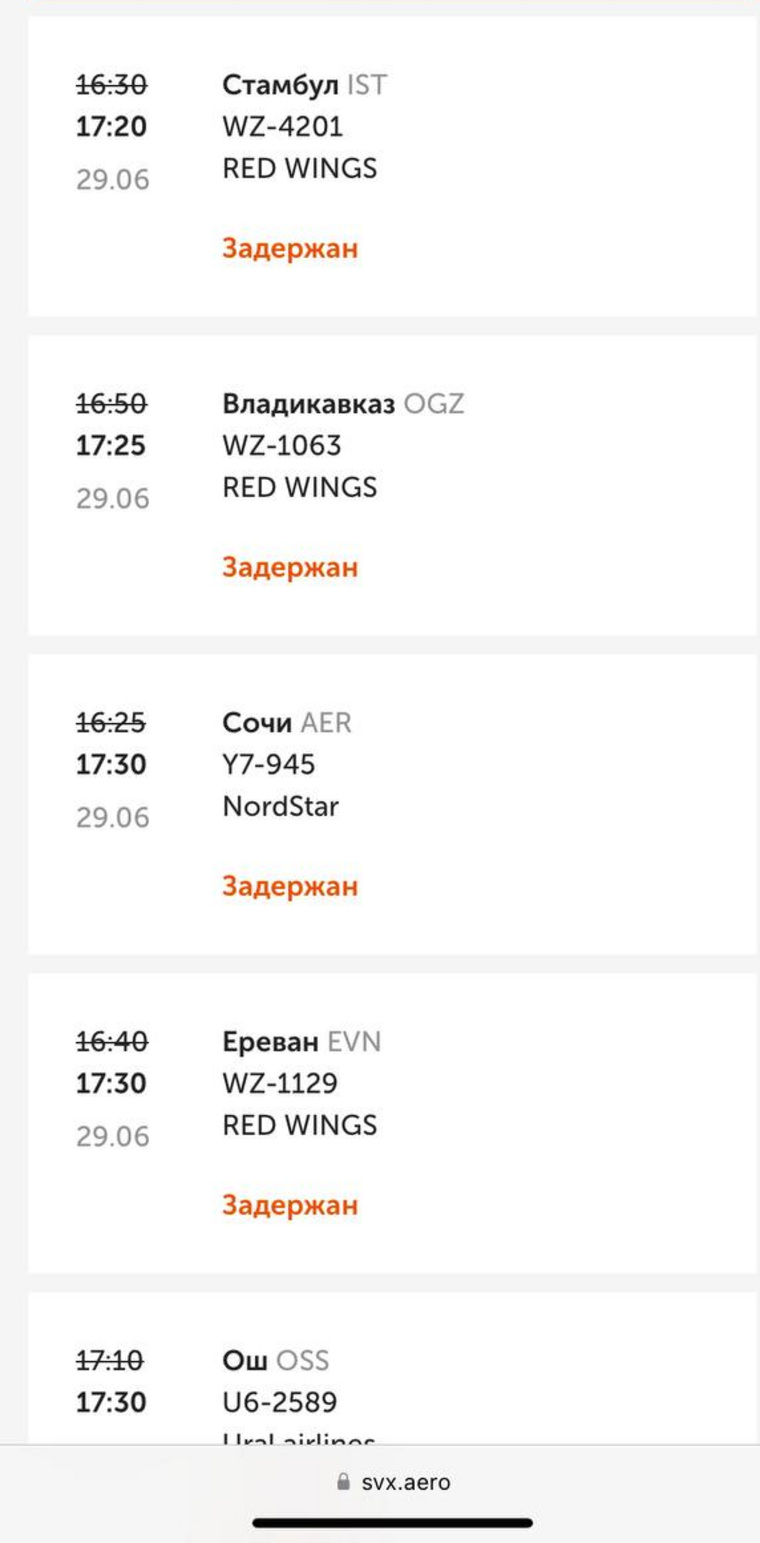Open the Стамбул WZ-4201 flight card
Viewport: 760px width, 1543px height.
[x=392, y=166]
